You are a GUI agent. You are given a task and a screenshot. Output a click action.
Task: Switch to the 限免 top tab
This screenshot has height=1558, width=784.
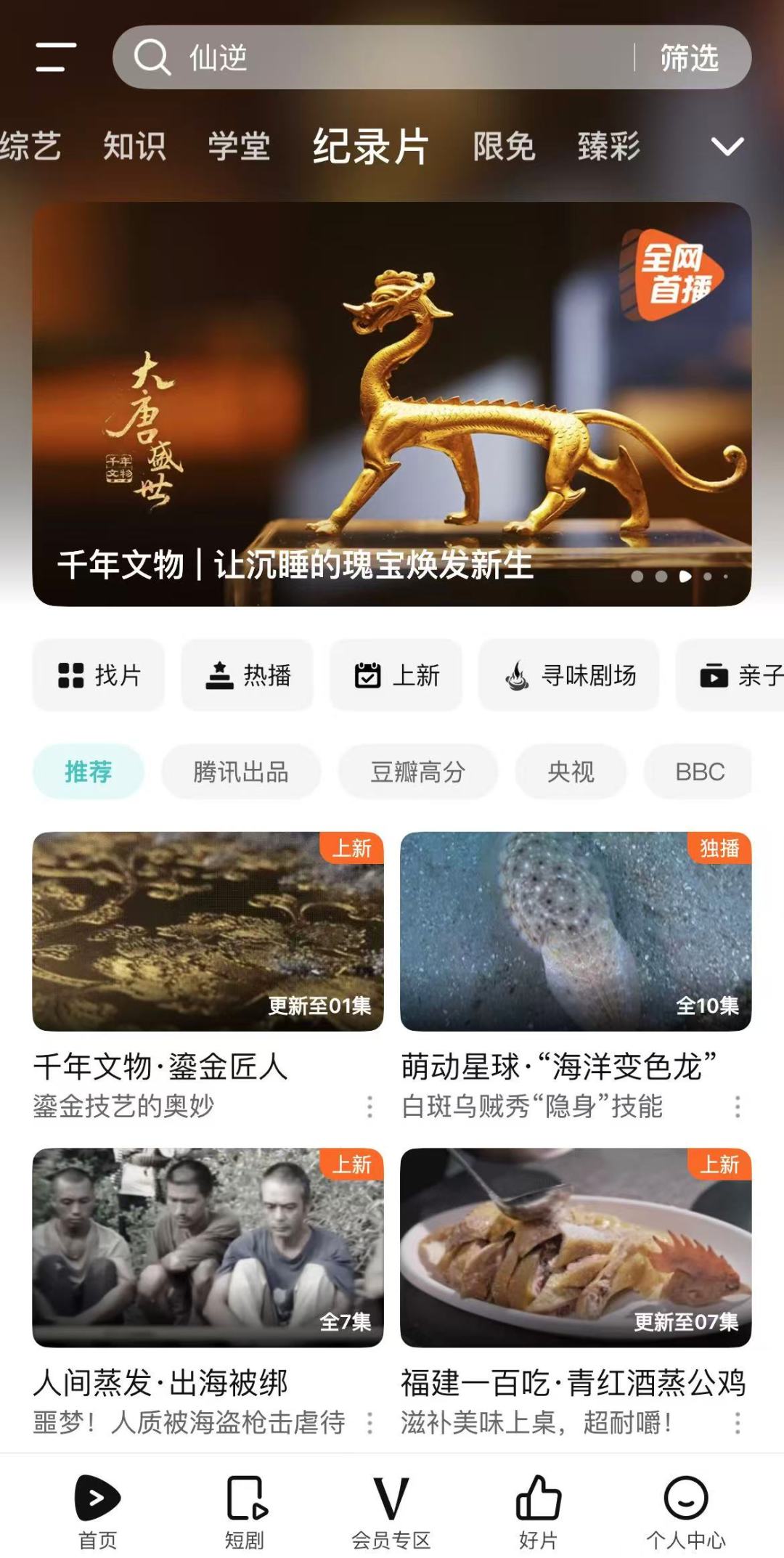coord(504,147)
